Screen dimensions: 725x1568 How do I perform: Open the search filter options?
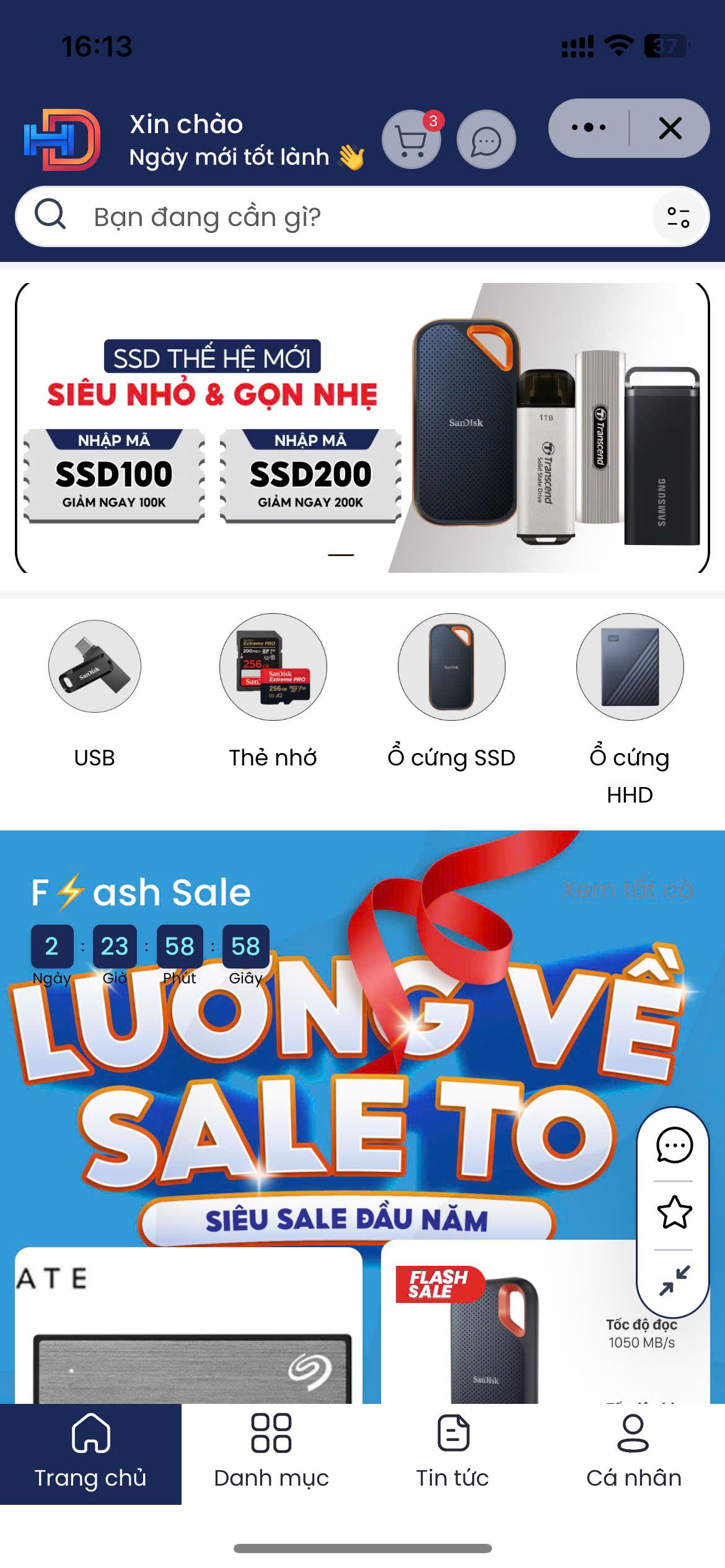pos(679,217)
